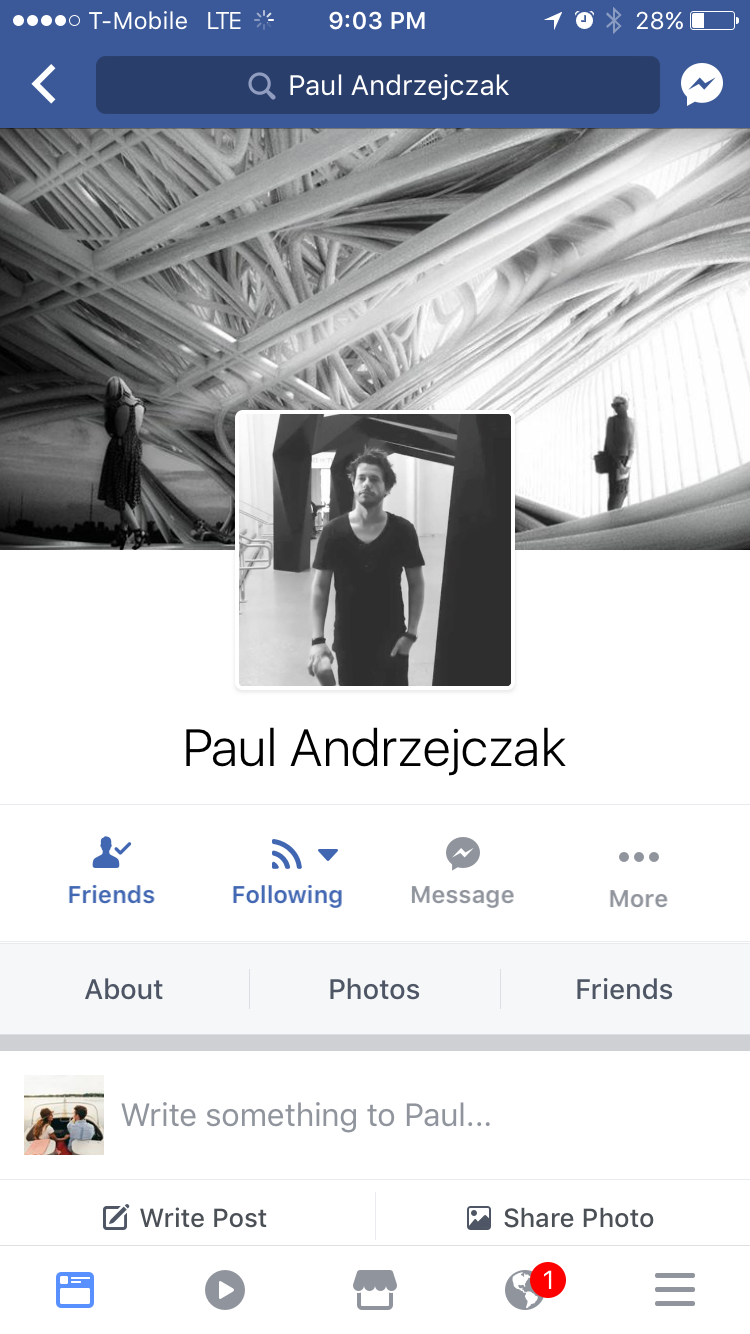View Paul's Friends list tab

[624, 989]
